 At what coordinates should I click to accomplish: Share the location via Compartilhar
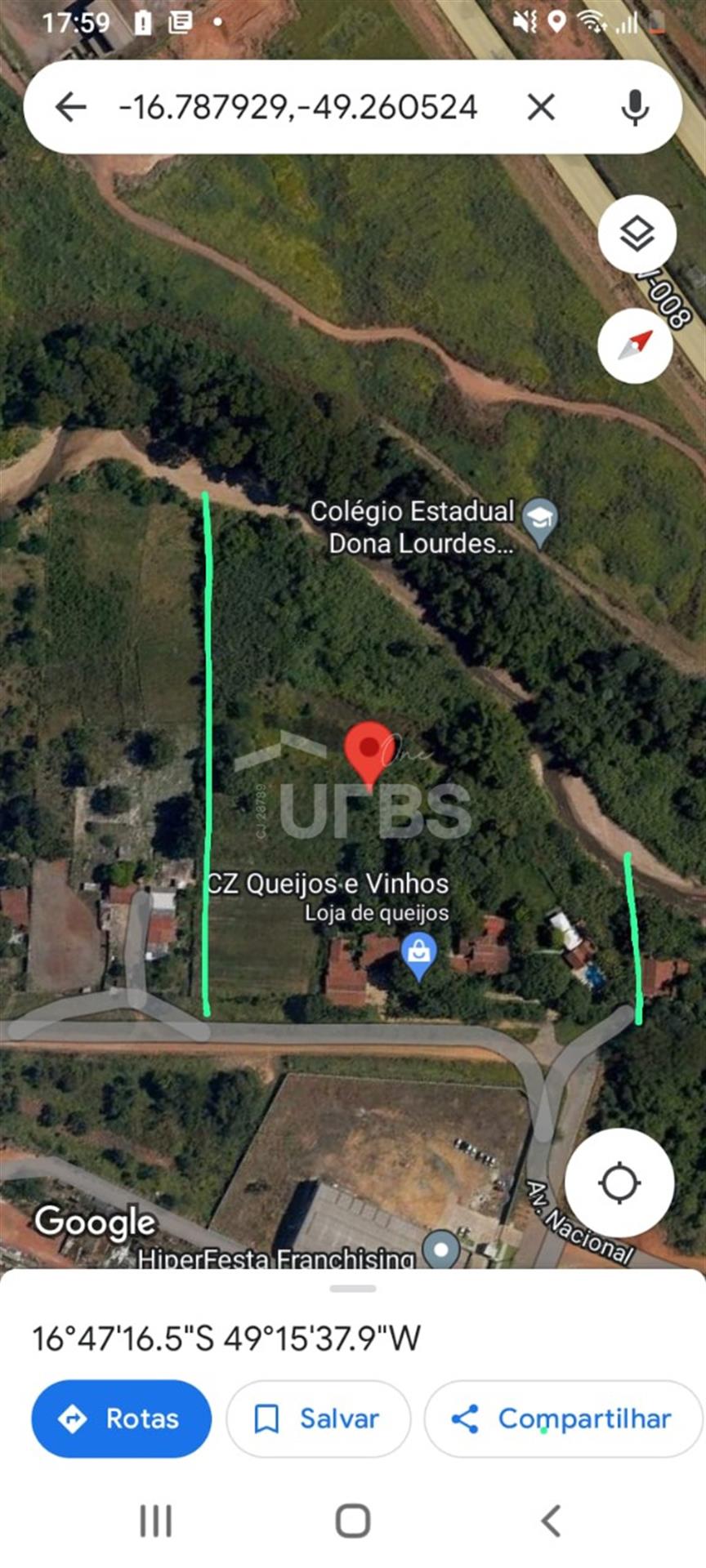pyautogui.click(x=562, y=1419)
